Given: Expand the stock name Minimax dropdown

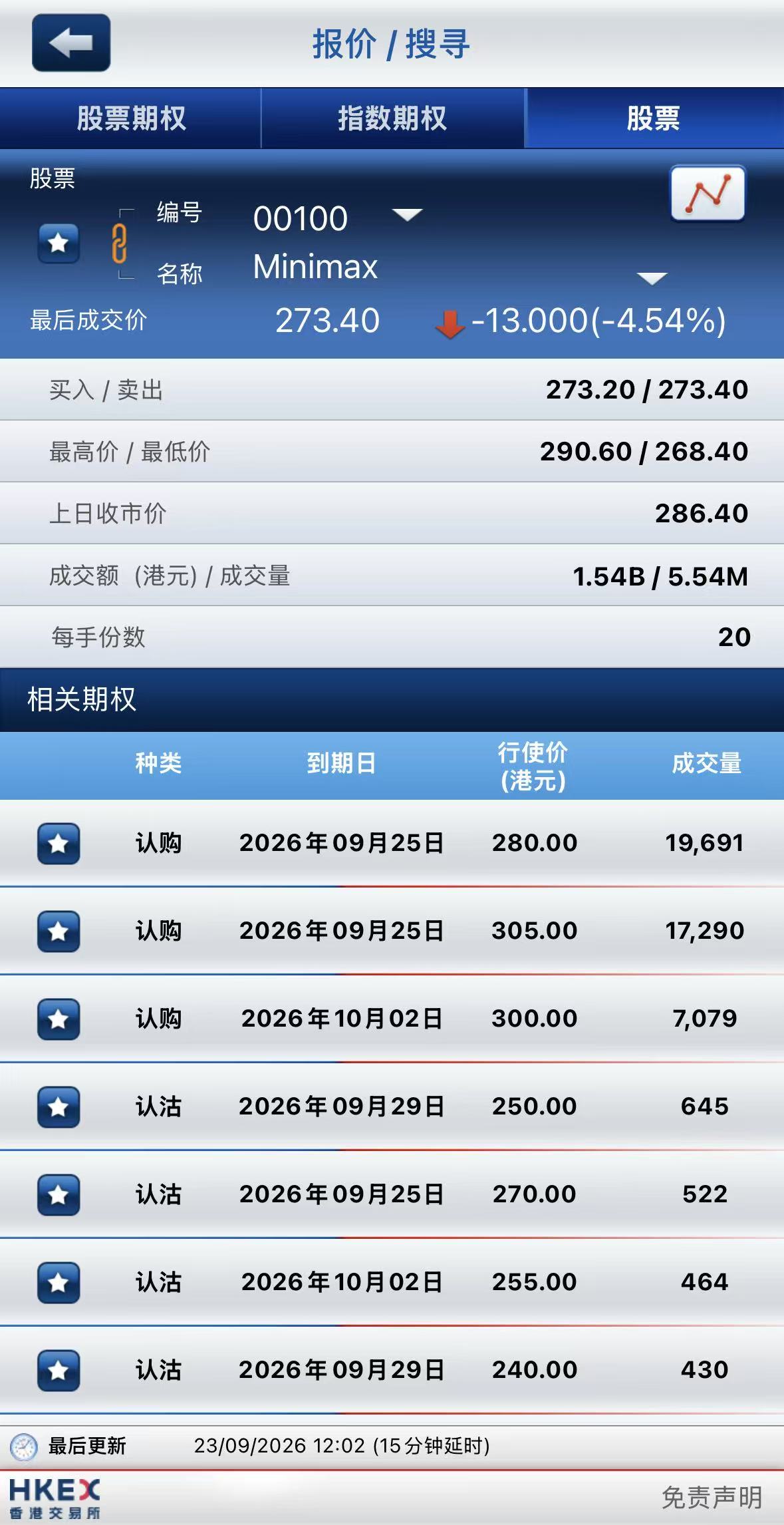Looking at the screenshot, I should (x=652, y=278).
